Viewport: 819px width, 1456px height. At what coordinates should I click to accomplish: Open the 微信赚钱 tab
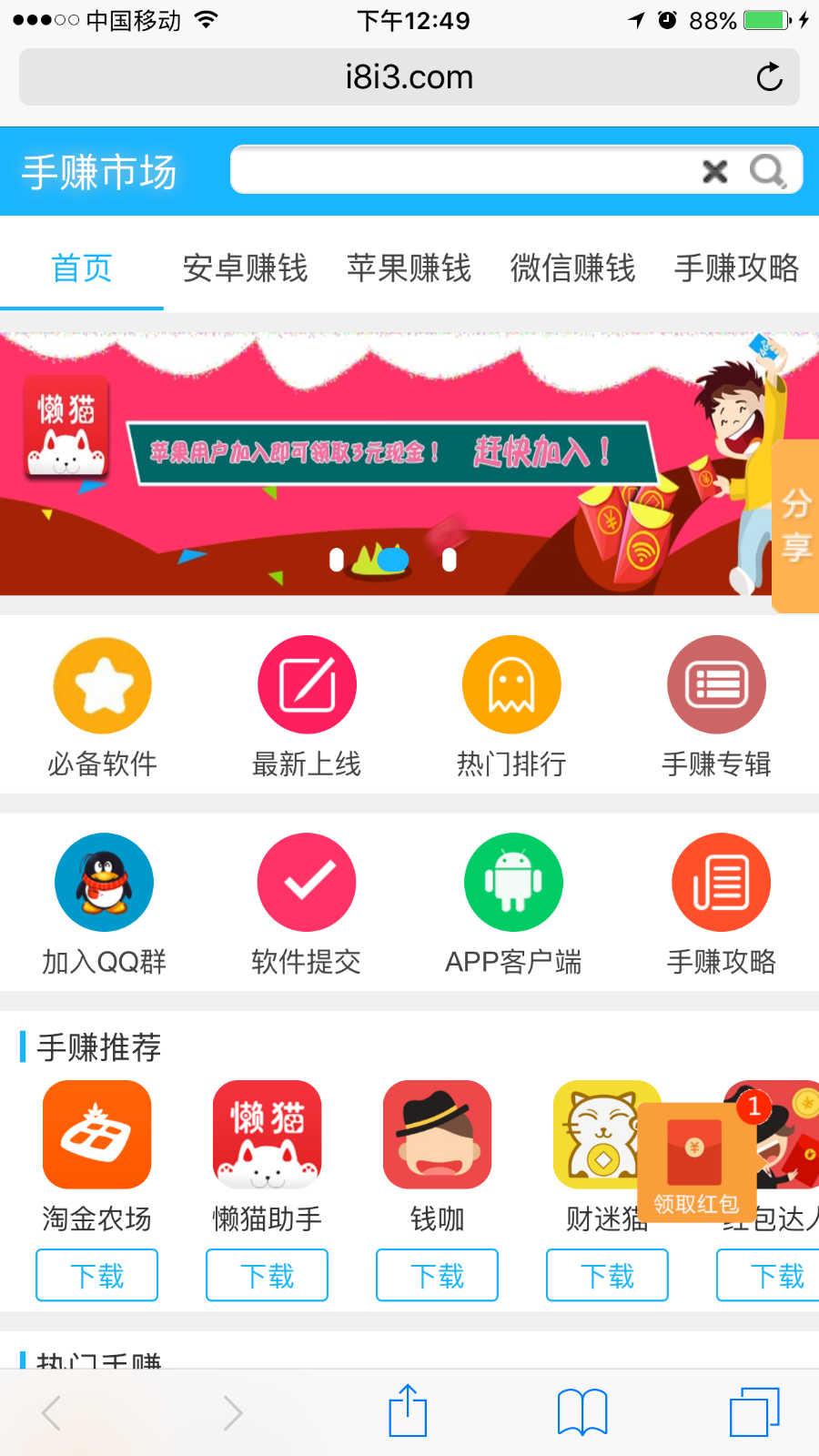(572, 268)
